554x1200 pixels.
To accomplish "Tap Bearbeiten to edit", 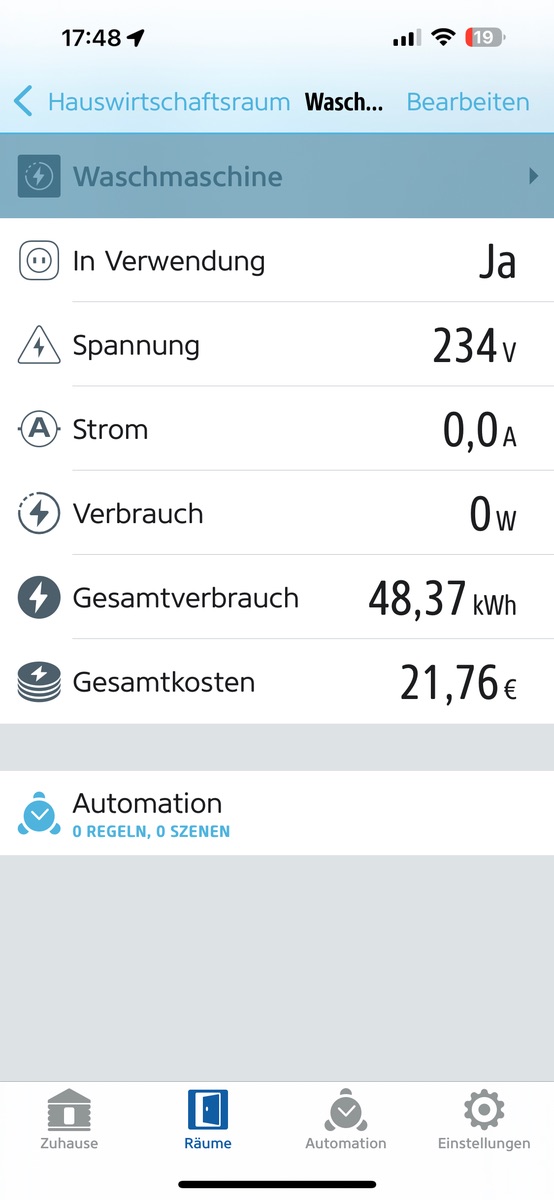I will pyautogui.click(x=468, y=101).
